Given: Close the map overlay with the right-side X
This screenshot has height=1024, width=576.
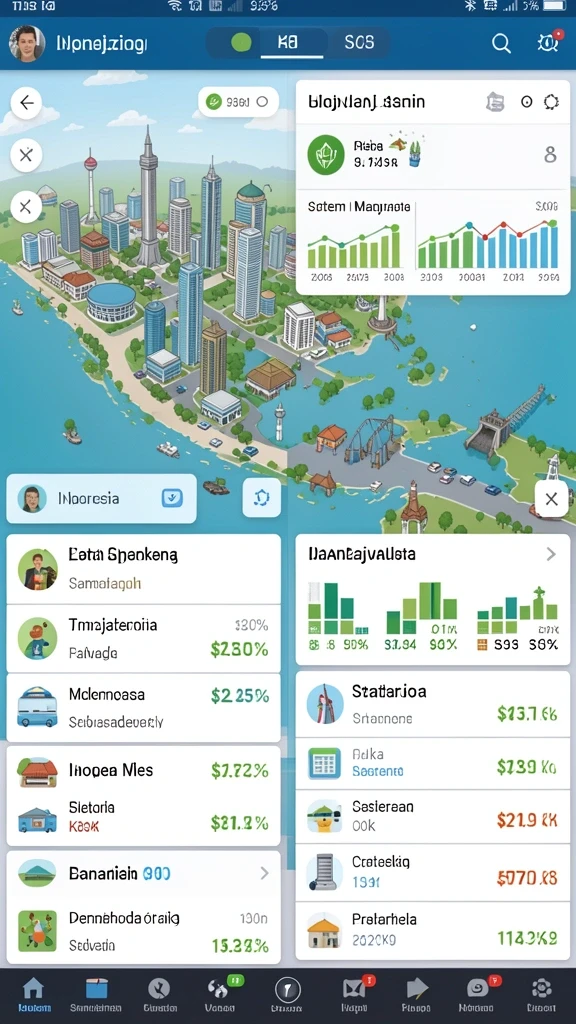Looking at the screenshot, I should point(551,500).
